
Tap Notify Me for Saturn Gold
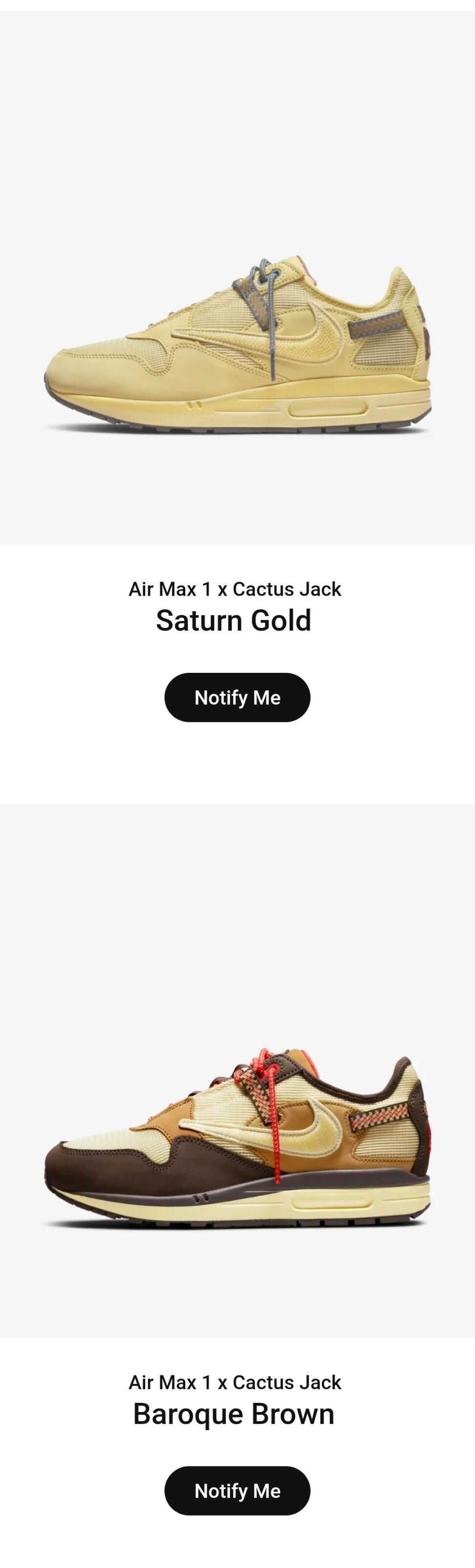(x=237, y=697)
